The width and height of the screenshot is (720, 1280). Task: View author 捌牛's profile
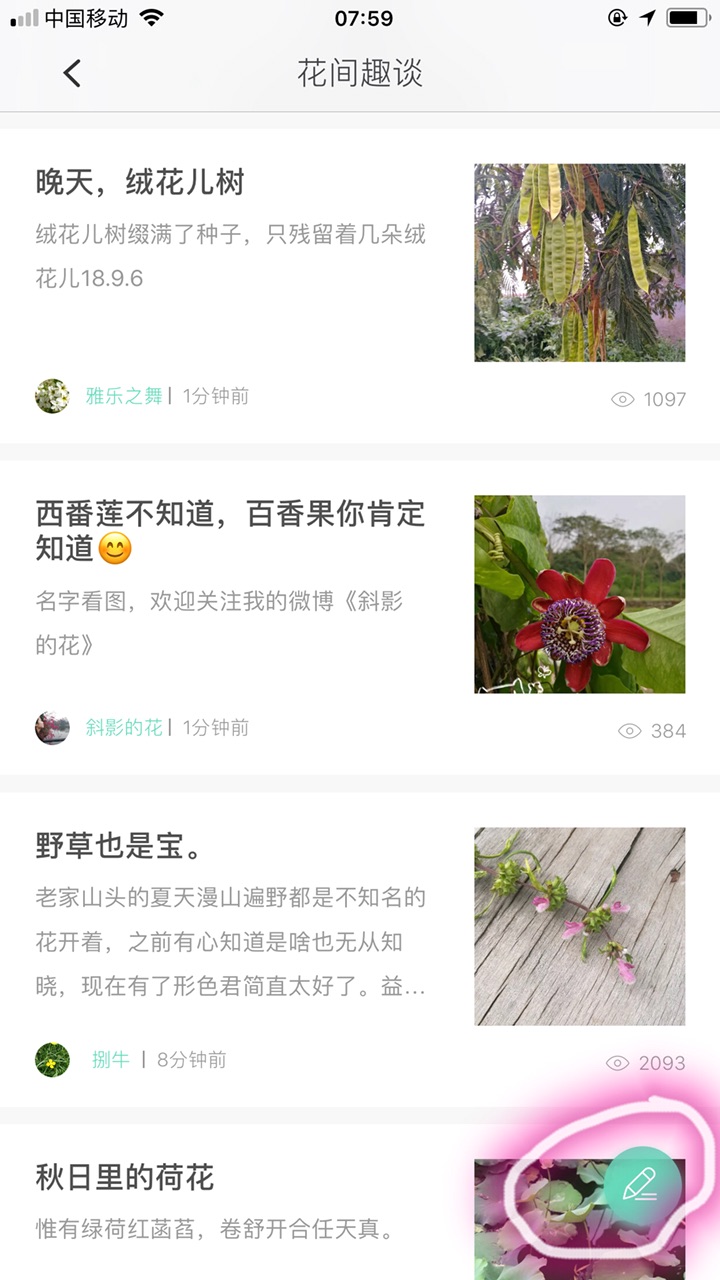[x=110, y=1060]
